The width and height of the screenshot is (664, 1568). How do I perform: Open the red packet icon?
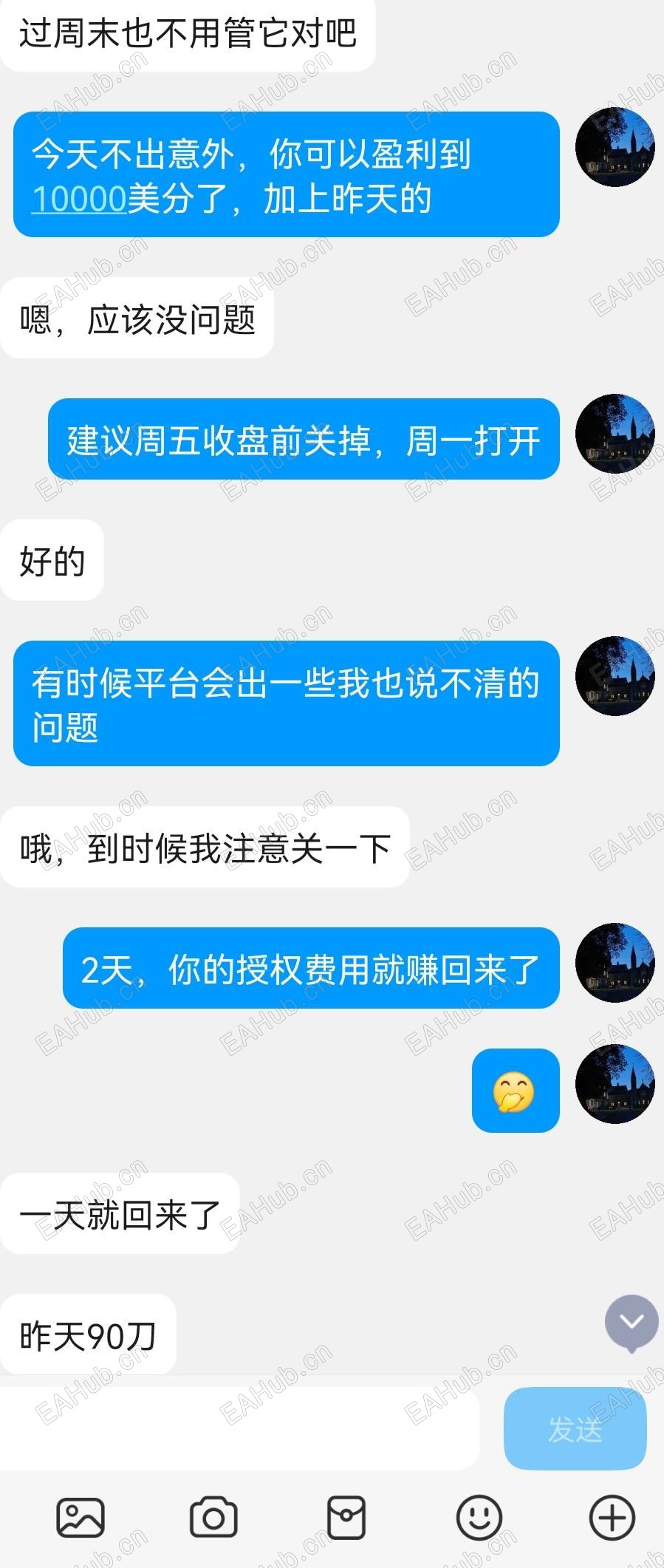tap(346, 1518)
